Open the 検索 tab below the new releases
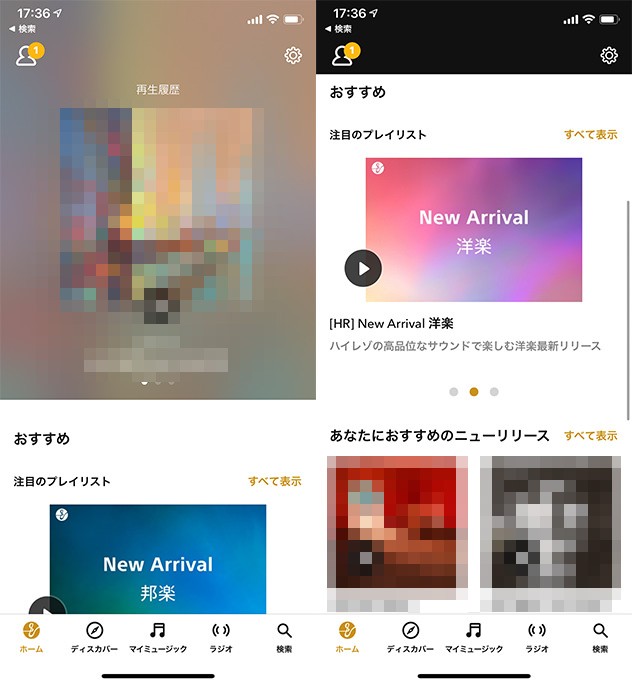Image resolution: width=632 pixels, height=685 pixels. (x=600, y=637)
